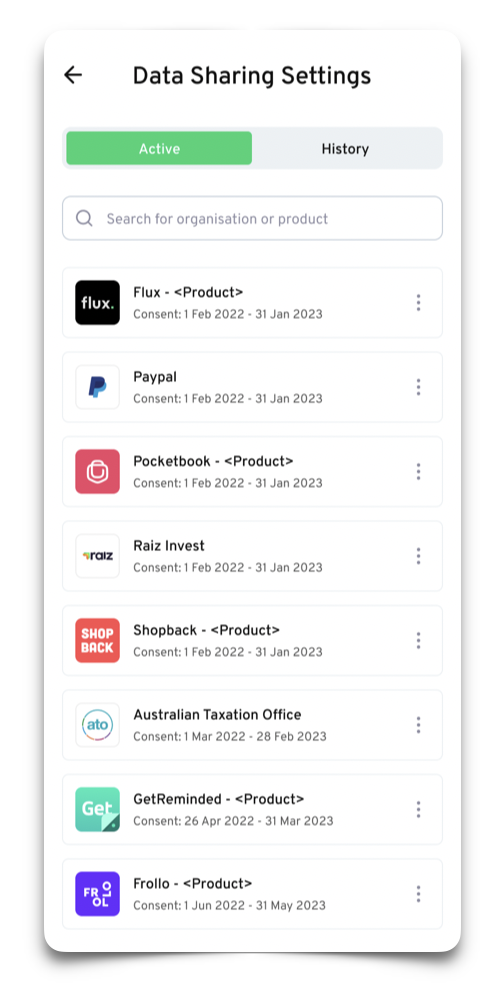
Task: Open the Paypal consent entry
Action: click(x=253, y=387)
